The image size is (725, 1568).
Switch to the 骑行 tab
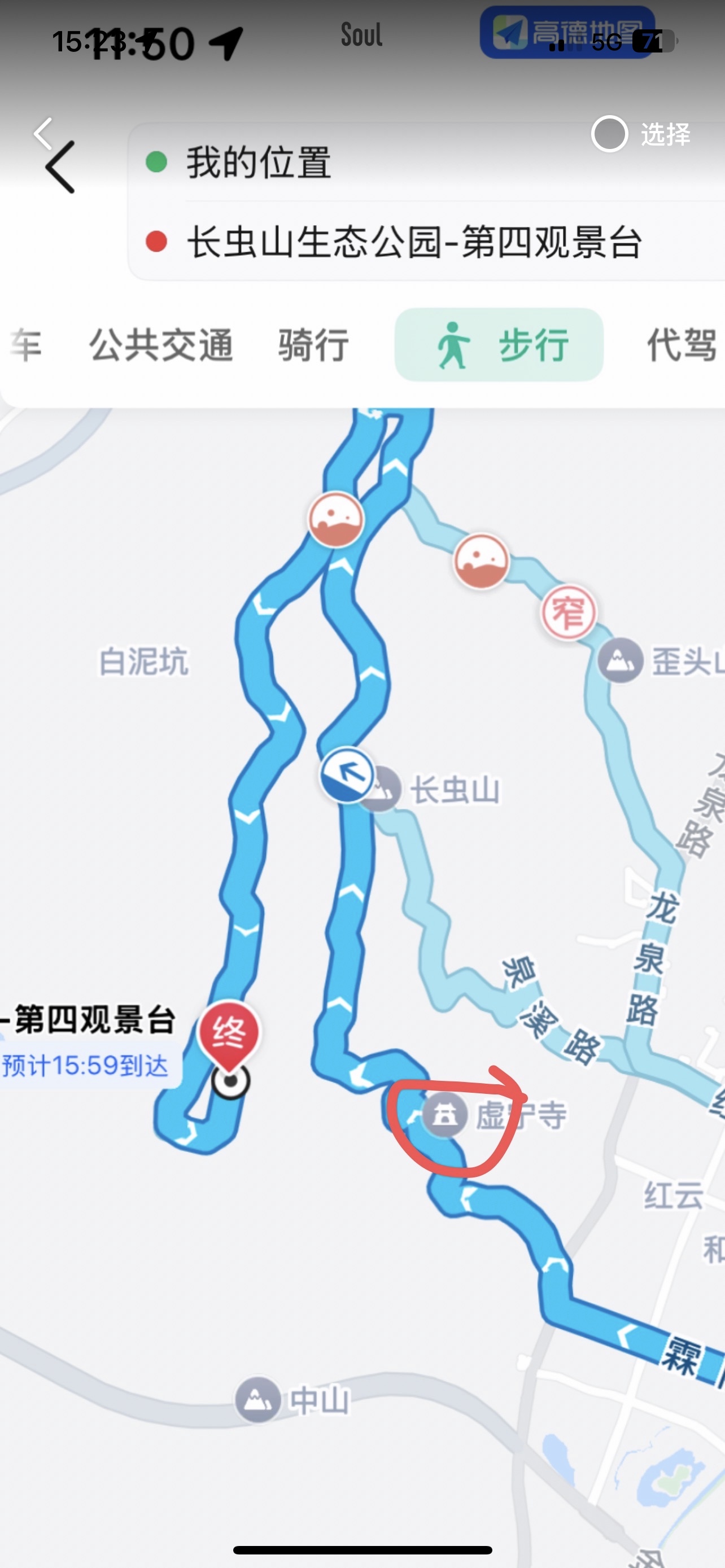313,345
